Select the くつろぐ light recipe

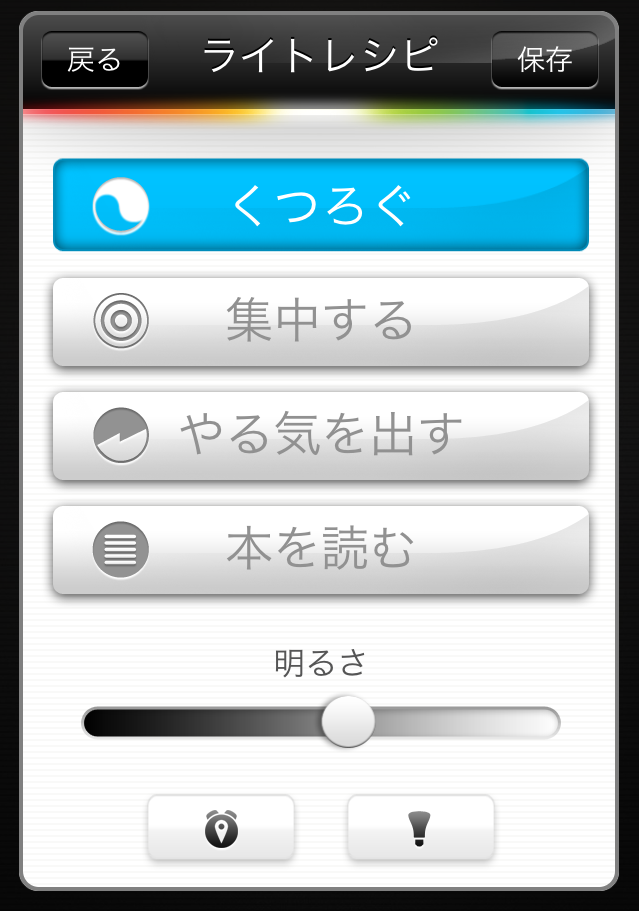click(x=320, y=205)
